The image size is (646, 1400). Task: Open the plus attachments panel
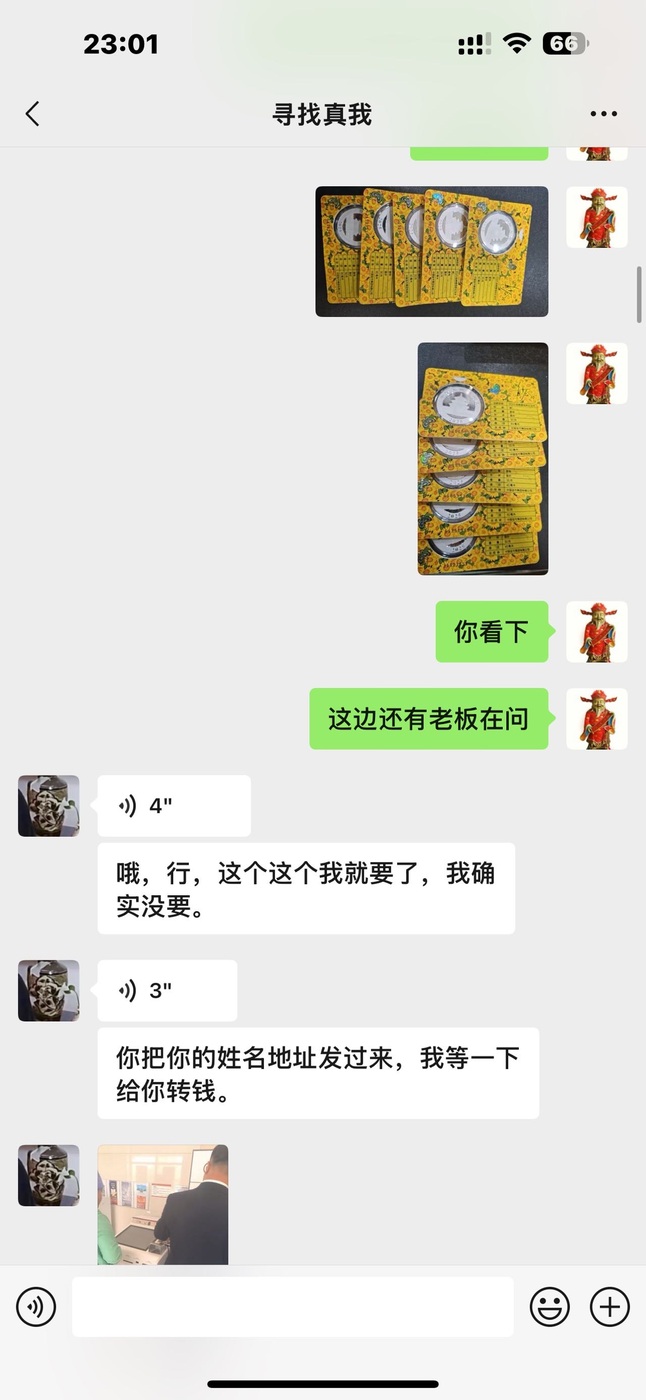[x=610, y=1306]
